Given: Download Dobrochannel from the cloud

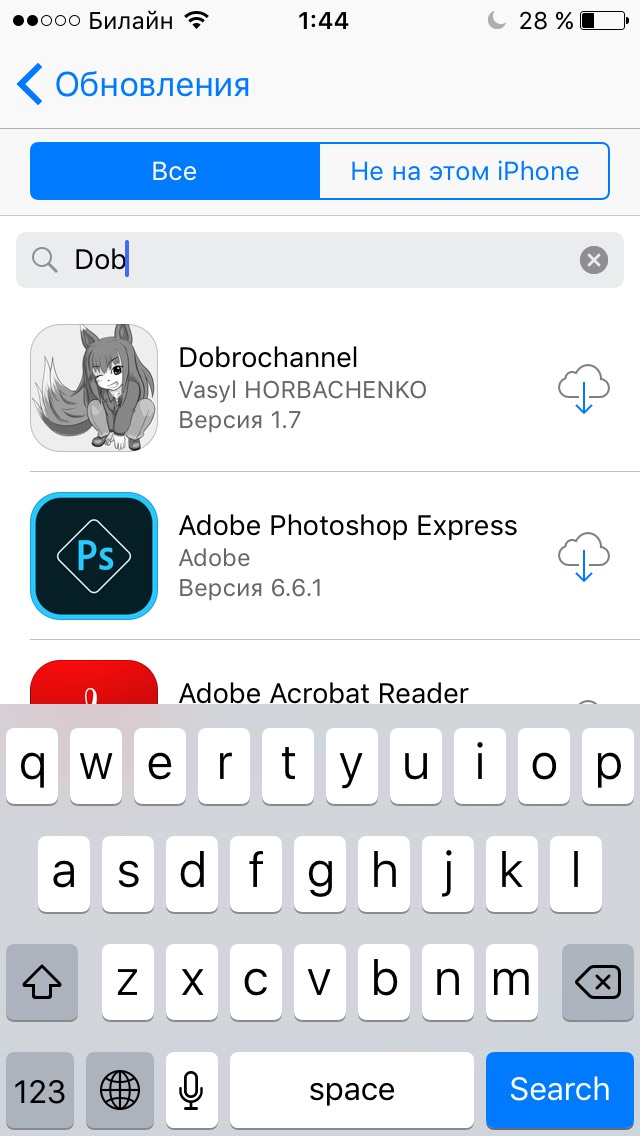Looking at the screenshot, I should pos(583,388).
